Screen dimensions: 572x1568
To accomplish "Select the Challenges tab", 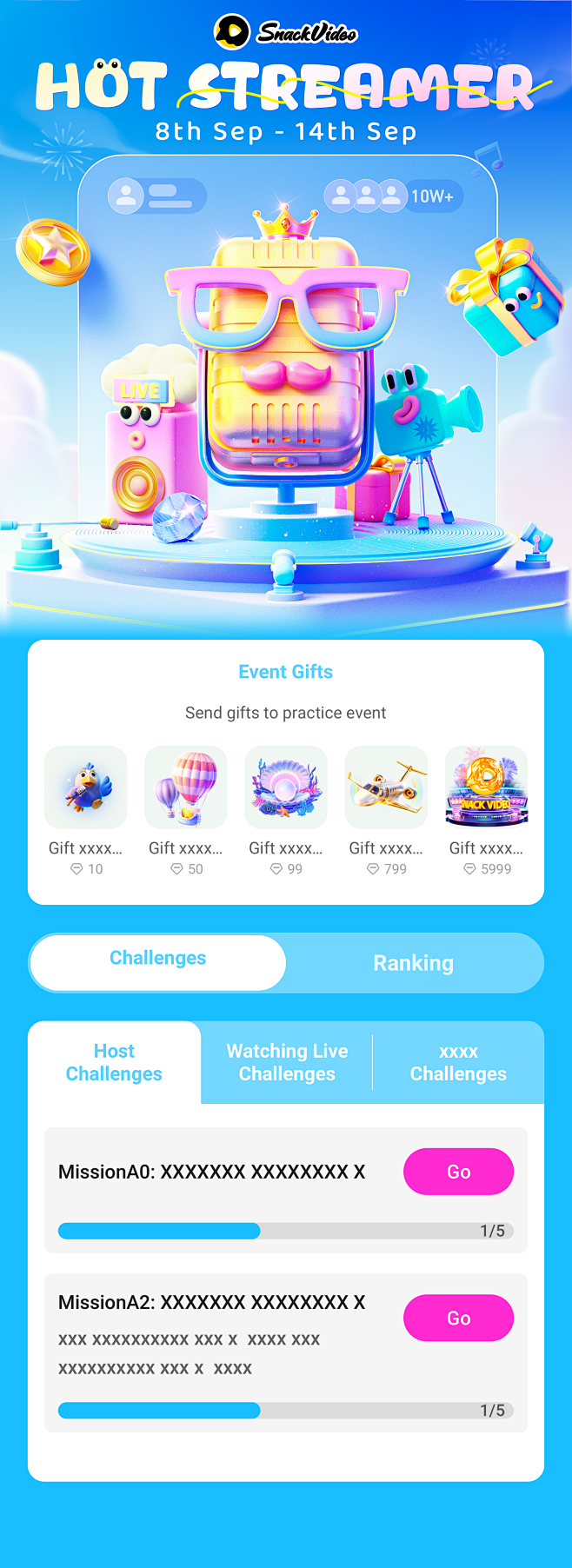I will pos(158,961).
